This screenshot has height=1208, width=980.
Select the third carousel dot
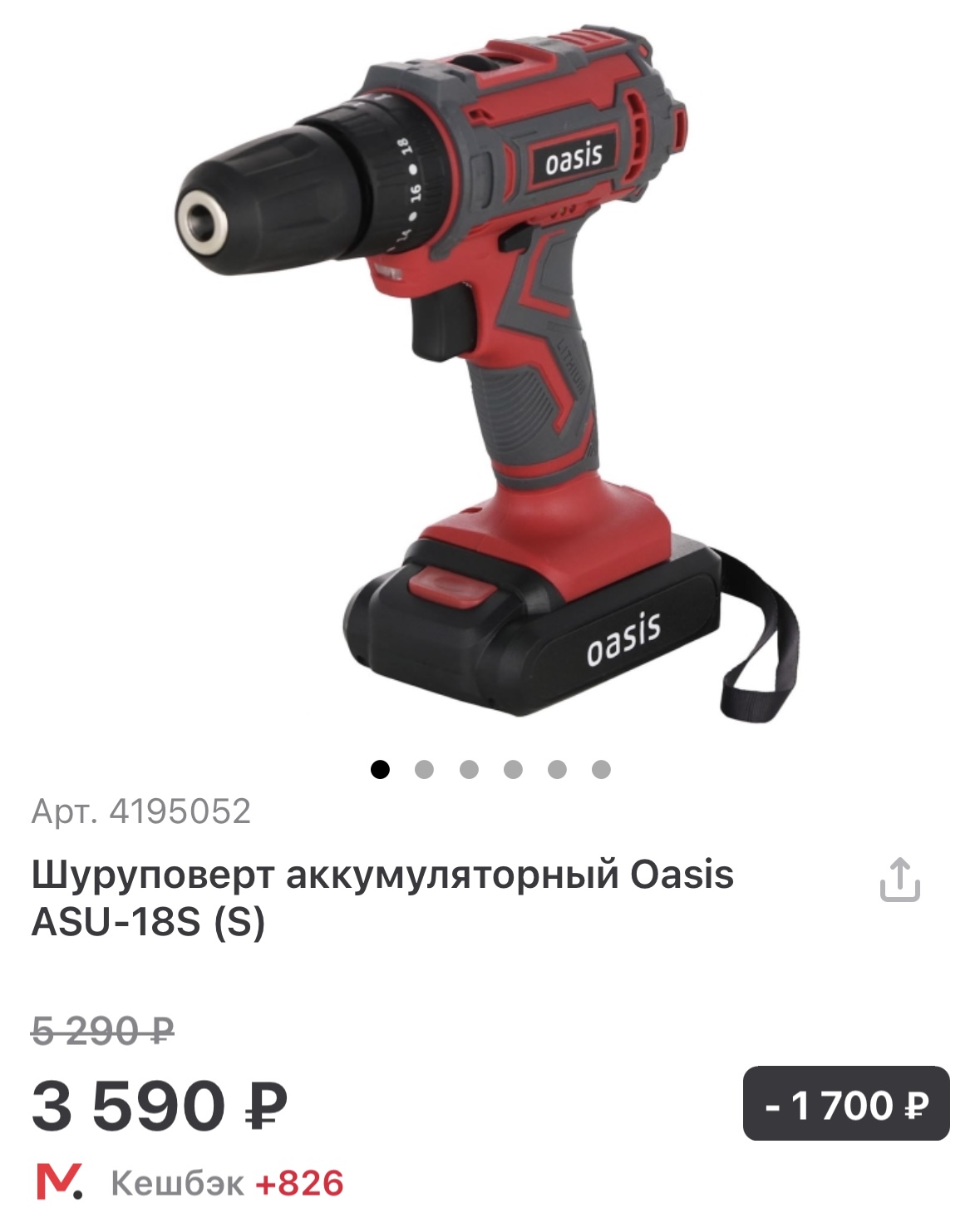[x=469, y=770]
